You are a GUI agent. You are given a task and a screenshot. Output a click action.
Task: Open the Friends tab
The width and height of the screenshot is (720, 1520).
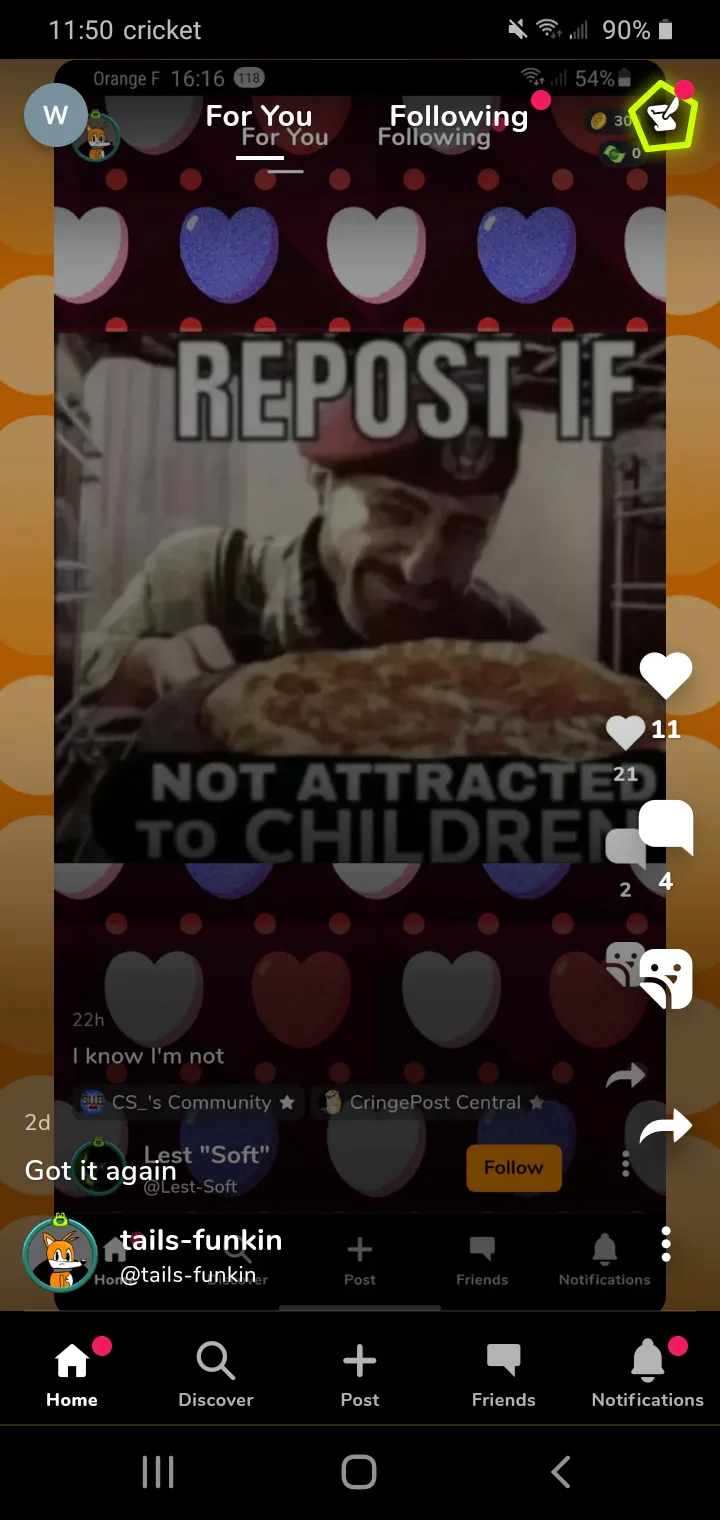pos(504,1375)
